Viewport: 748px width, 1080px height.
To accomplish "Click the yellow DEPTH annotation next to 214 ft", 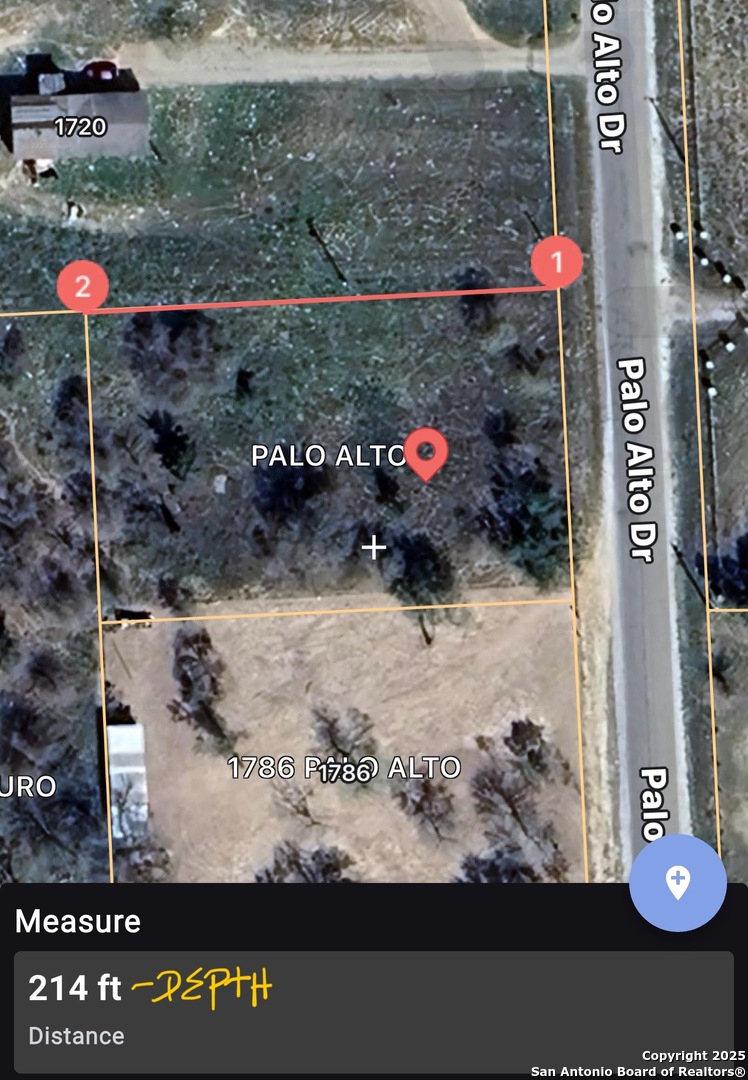I will [x=203, y=987].
